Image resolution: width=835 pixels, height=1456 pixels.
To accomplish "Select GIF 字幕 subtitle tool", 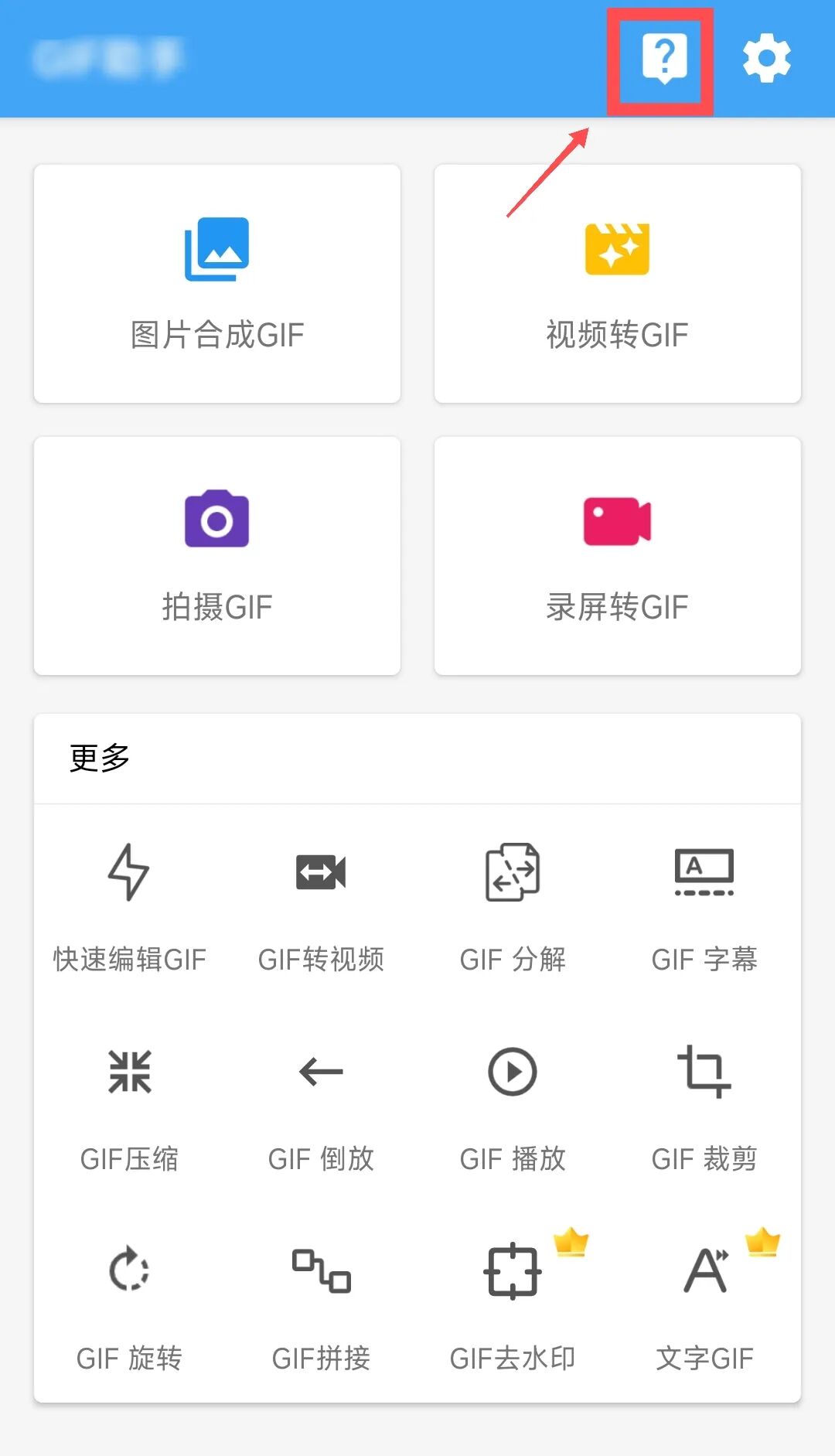I will pos(704,906).
